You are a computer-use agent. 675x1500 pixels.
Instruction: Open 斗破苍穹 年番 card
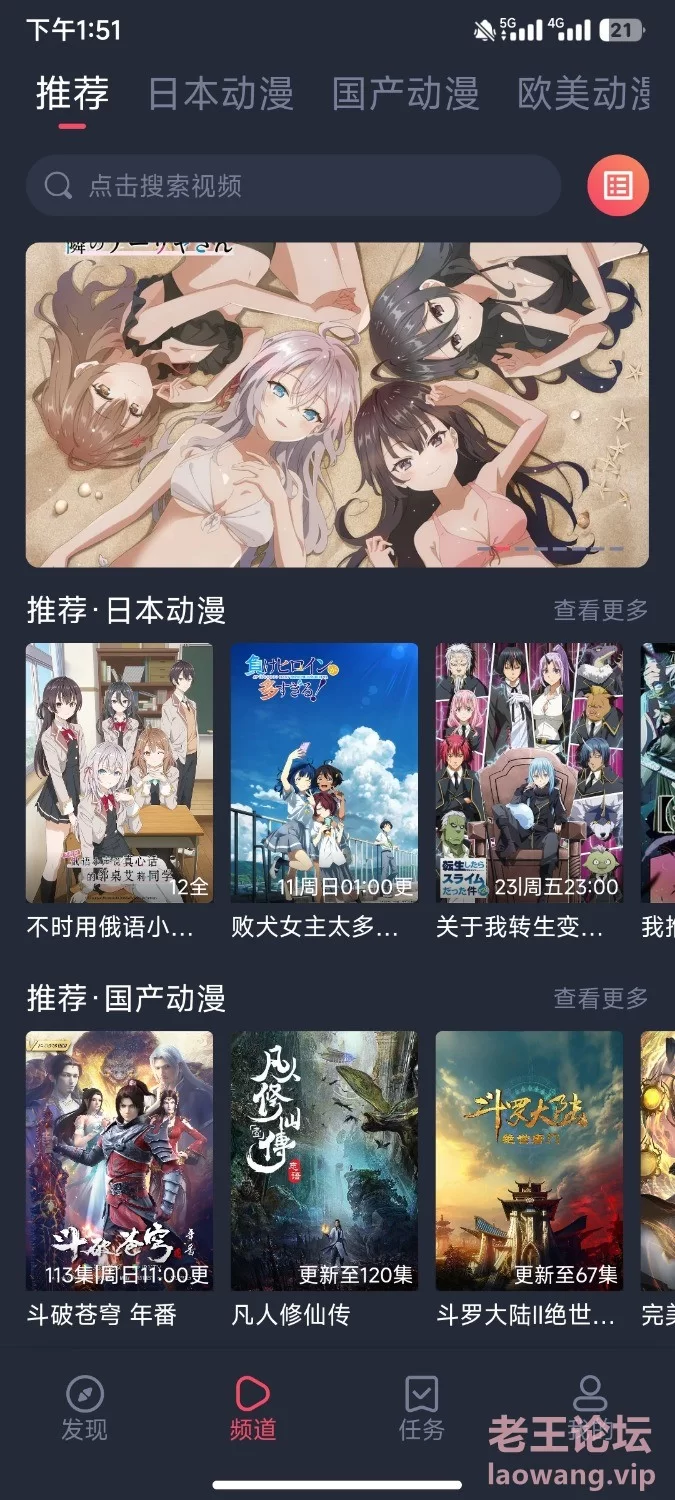(119, 1180)
